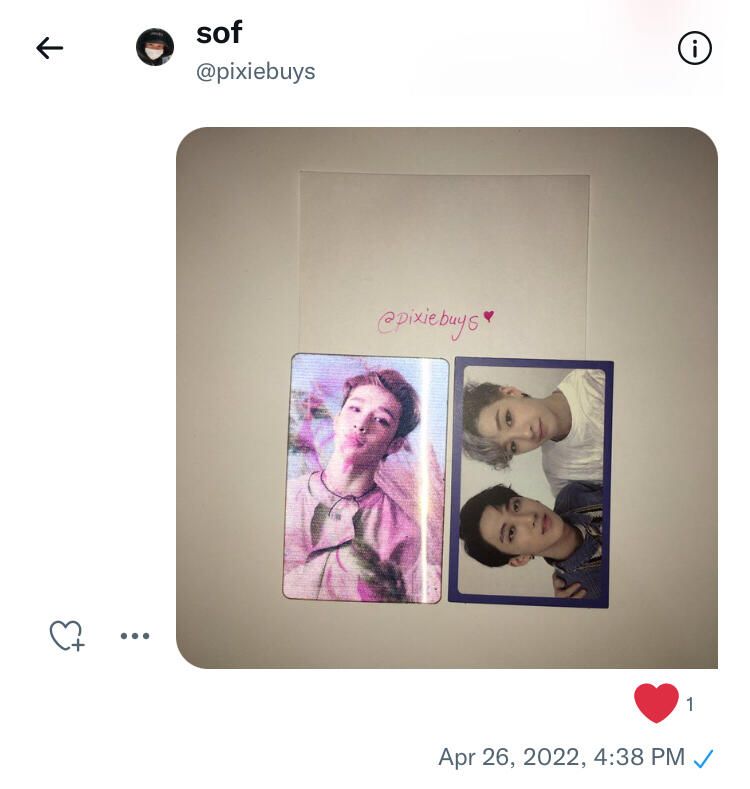Go back using the arrow
The width and height of the screenshot is (750, 789).
tap(49, 47)
